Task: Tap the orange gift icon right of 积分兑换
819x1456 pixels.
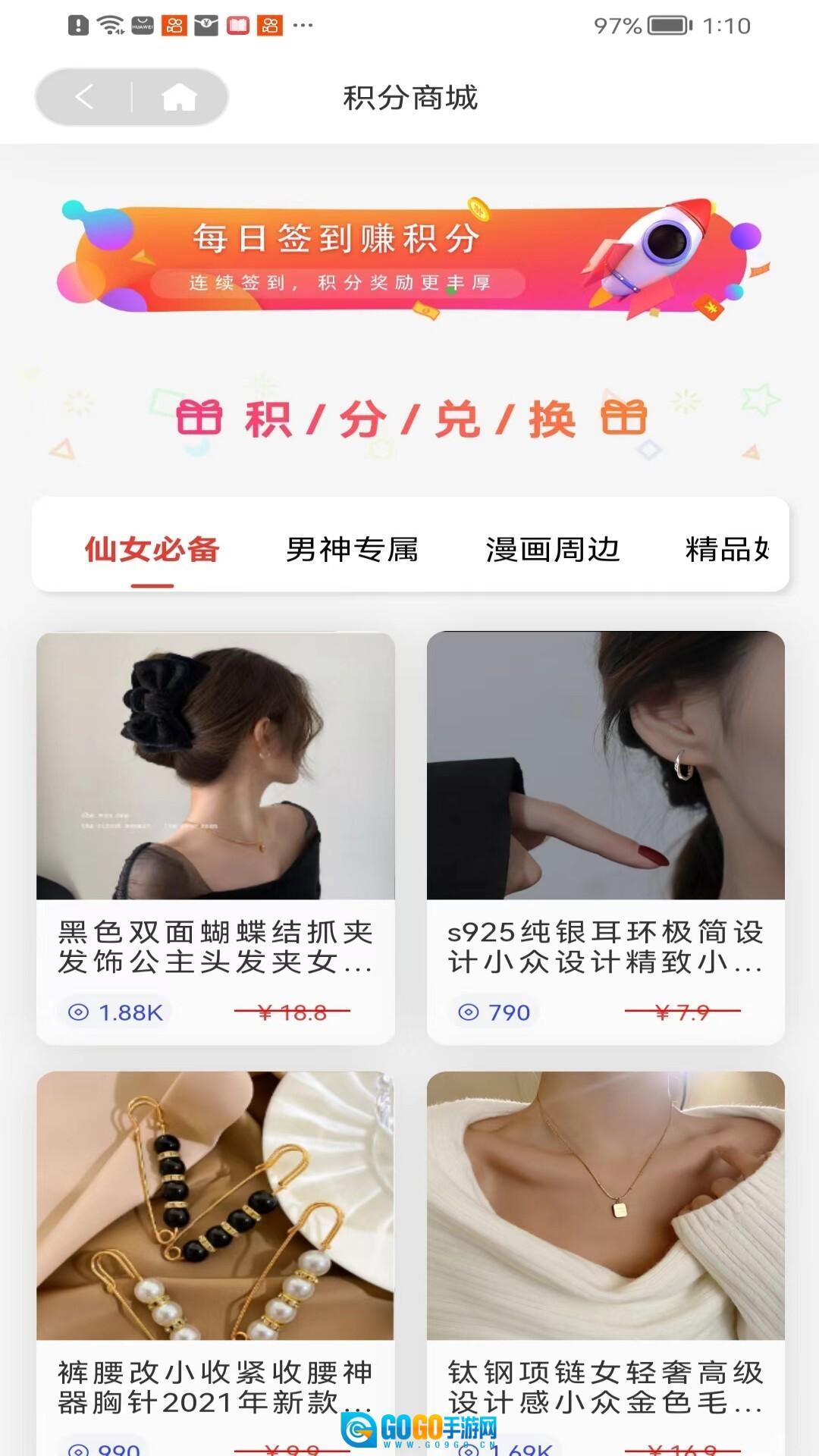Action: pos(623,417)
